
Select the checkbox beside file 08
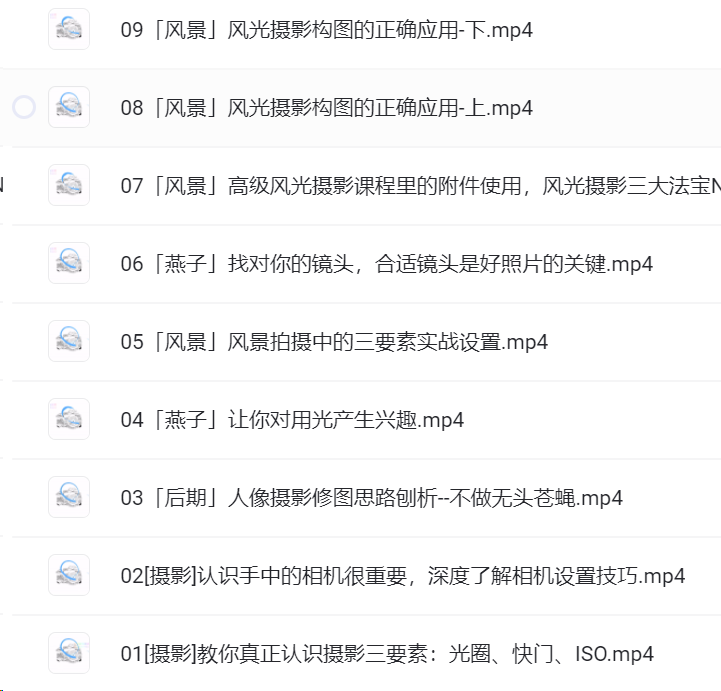tap(24, 108)
